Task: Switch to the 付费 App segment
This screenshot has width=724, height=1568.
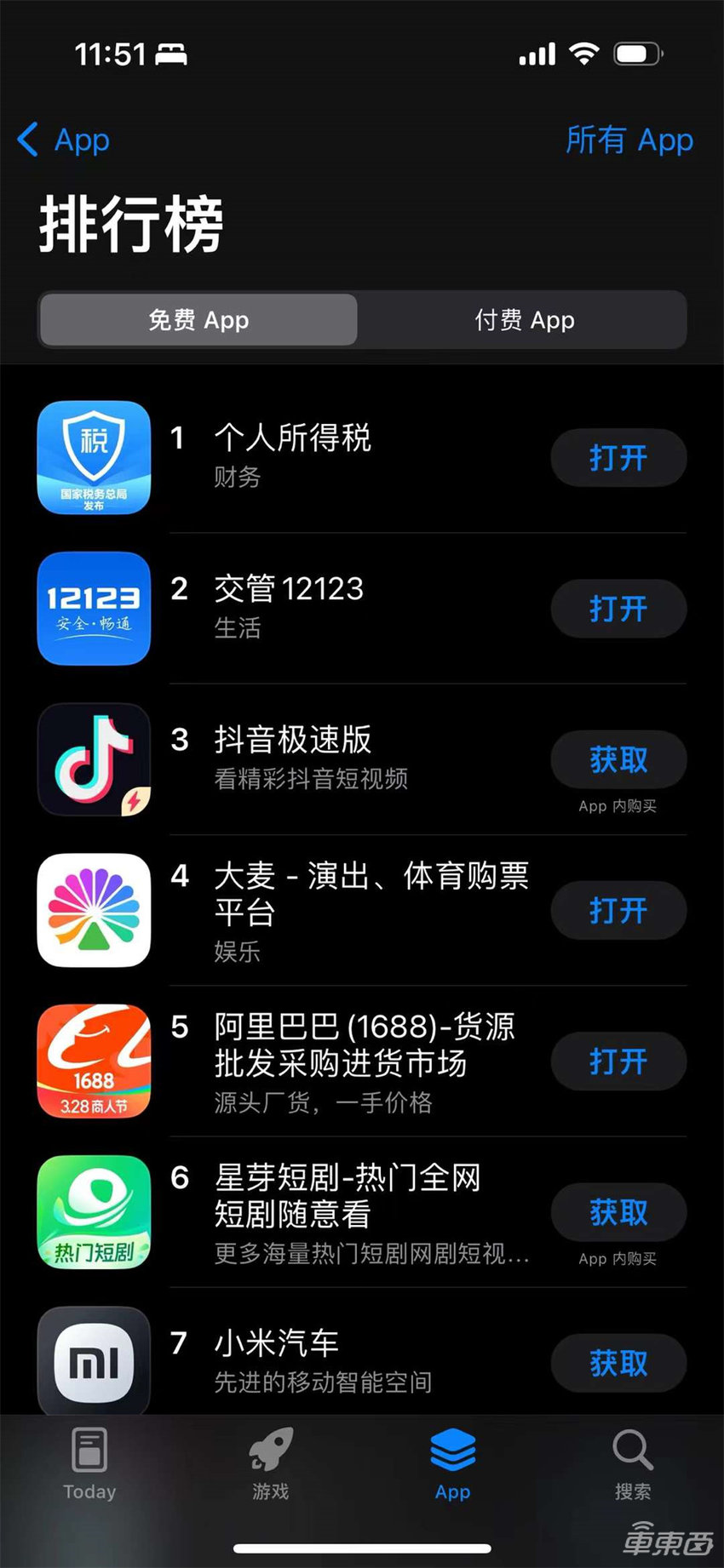Action: [524, 320]
